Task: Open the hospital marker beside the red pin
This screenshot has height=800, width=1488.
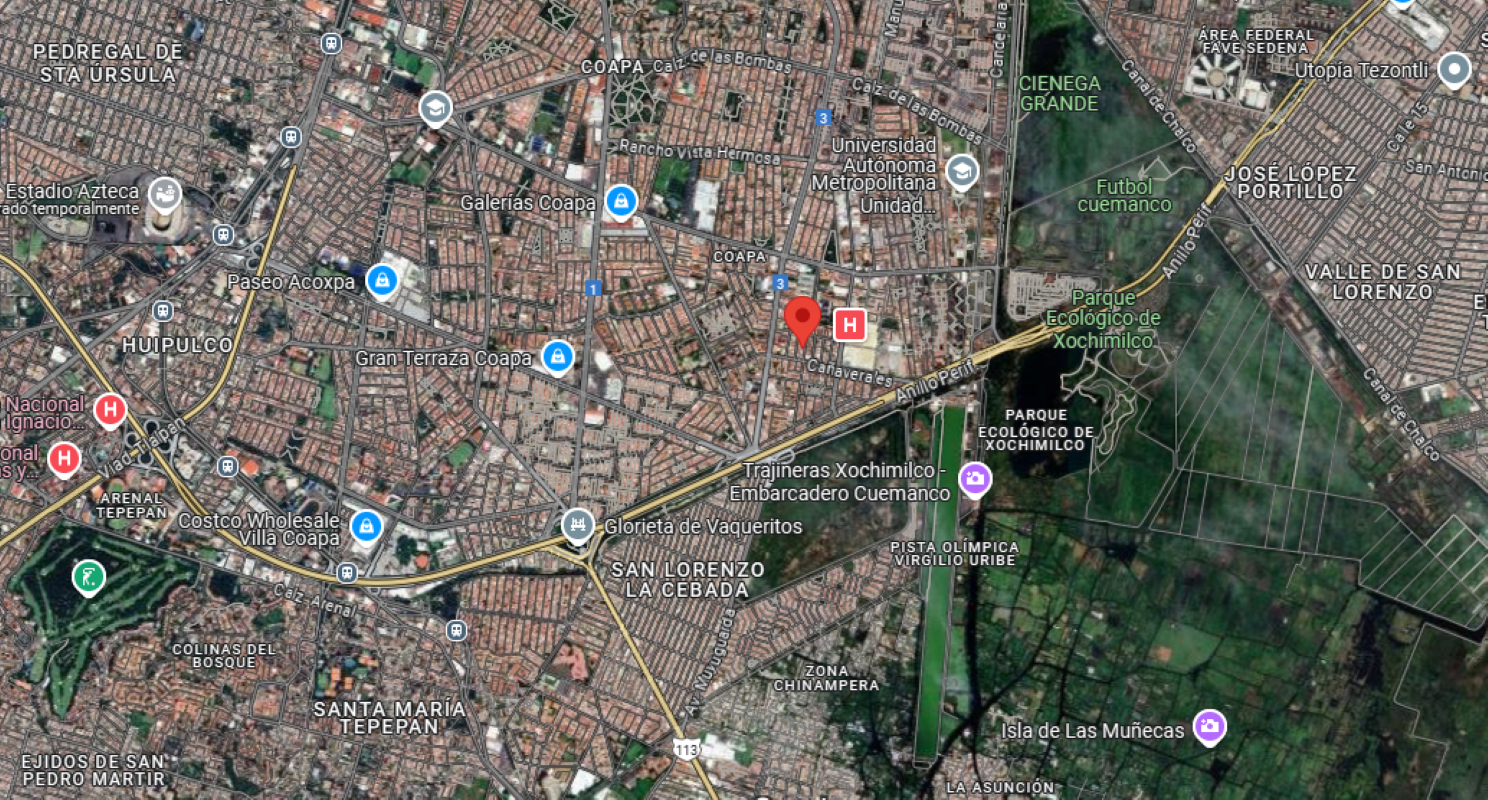Action: (850, 325)
